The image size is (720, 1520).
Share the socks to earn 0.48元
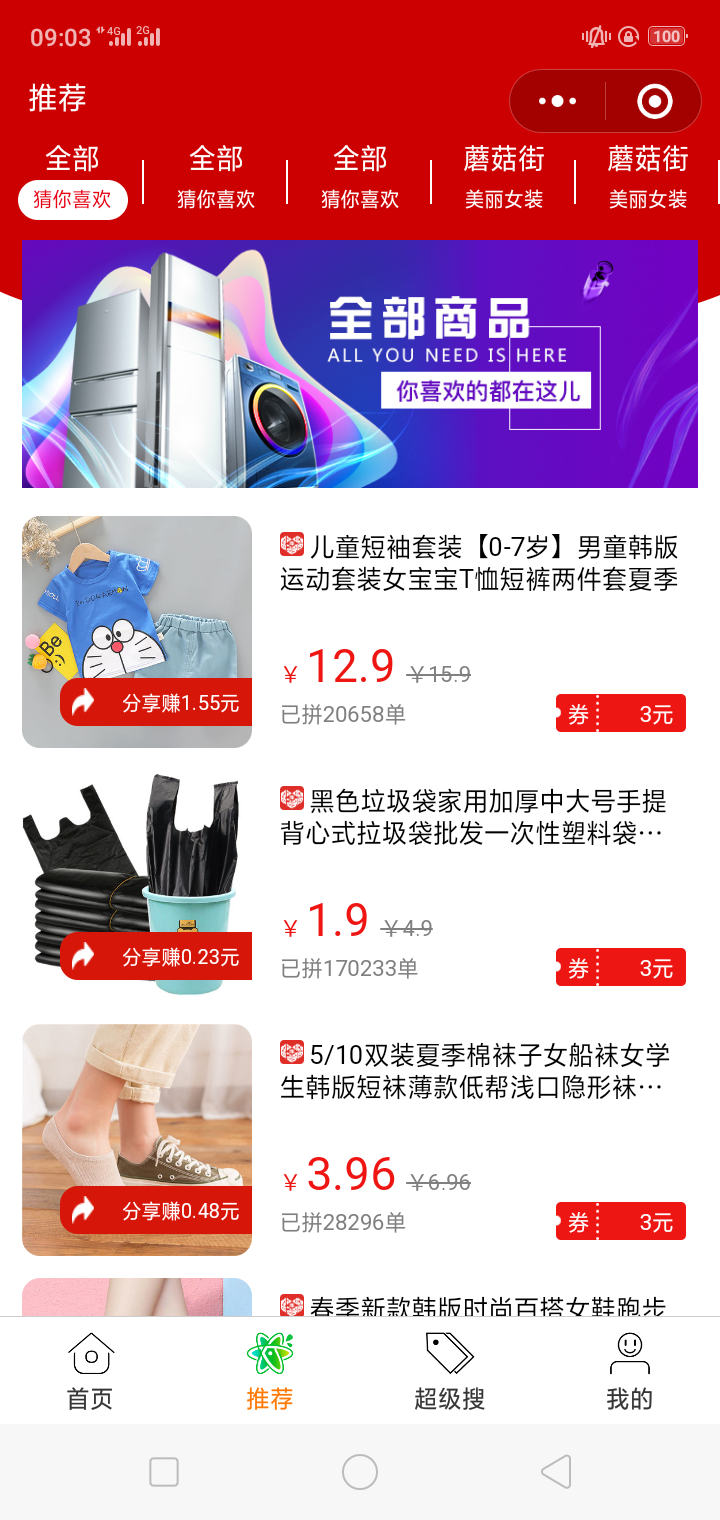pyautogui.click(x=156, y=1210)
